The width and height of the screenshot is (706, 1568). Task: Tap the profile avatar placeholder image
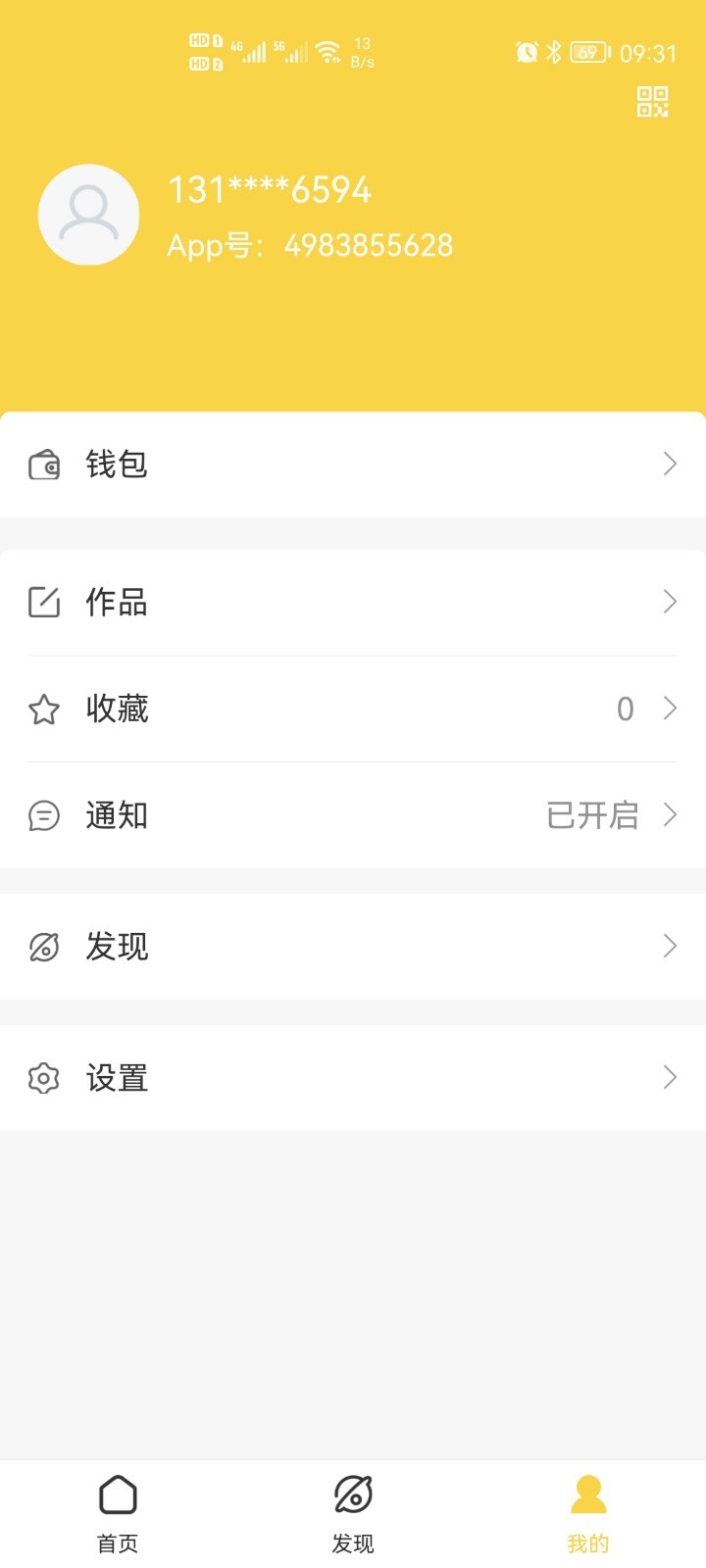(x=88, y=214)
